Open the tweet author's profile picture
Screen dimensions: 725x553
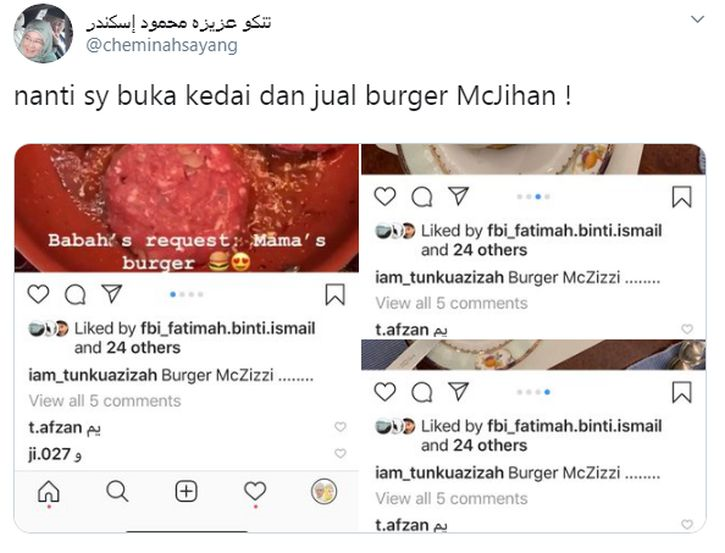pyautogui.click(x=42, y=32)
